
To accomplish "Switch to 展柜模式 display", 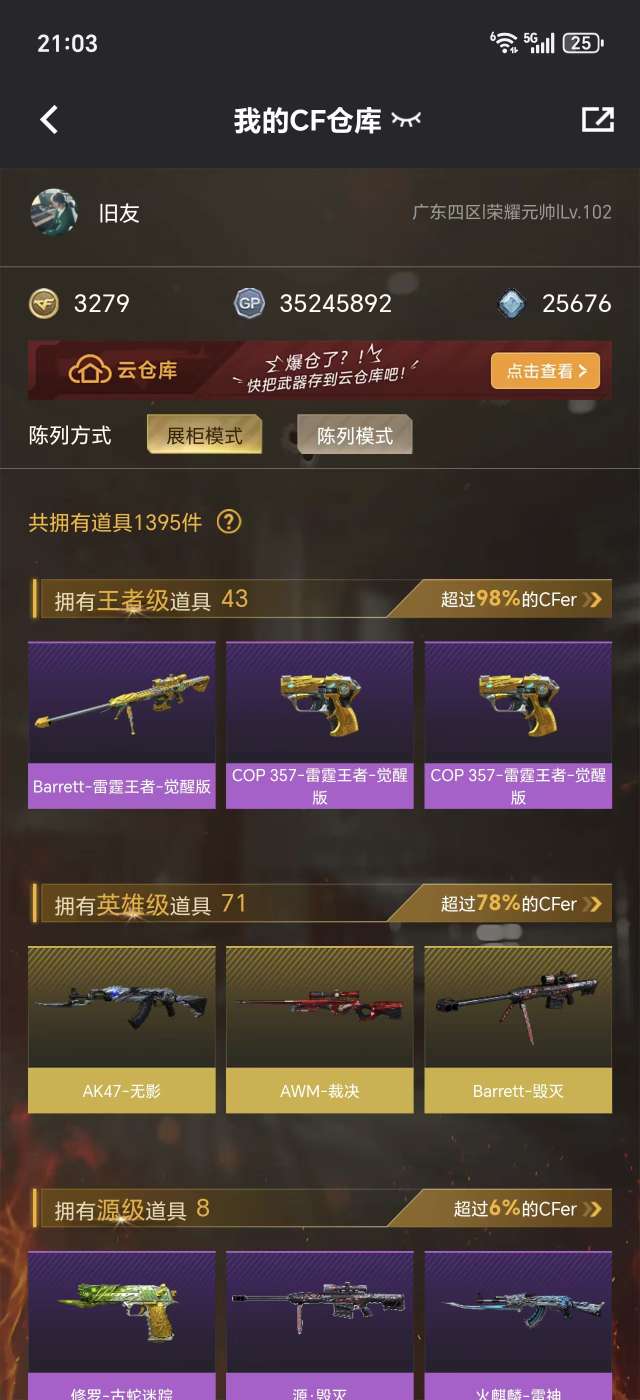I will coord(204,435).
